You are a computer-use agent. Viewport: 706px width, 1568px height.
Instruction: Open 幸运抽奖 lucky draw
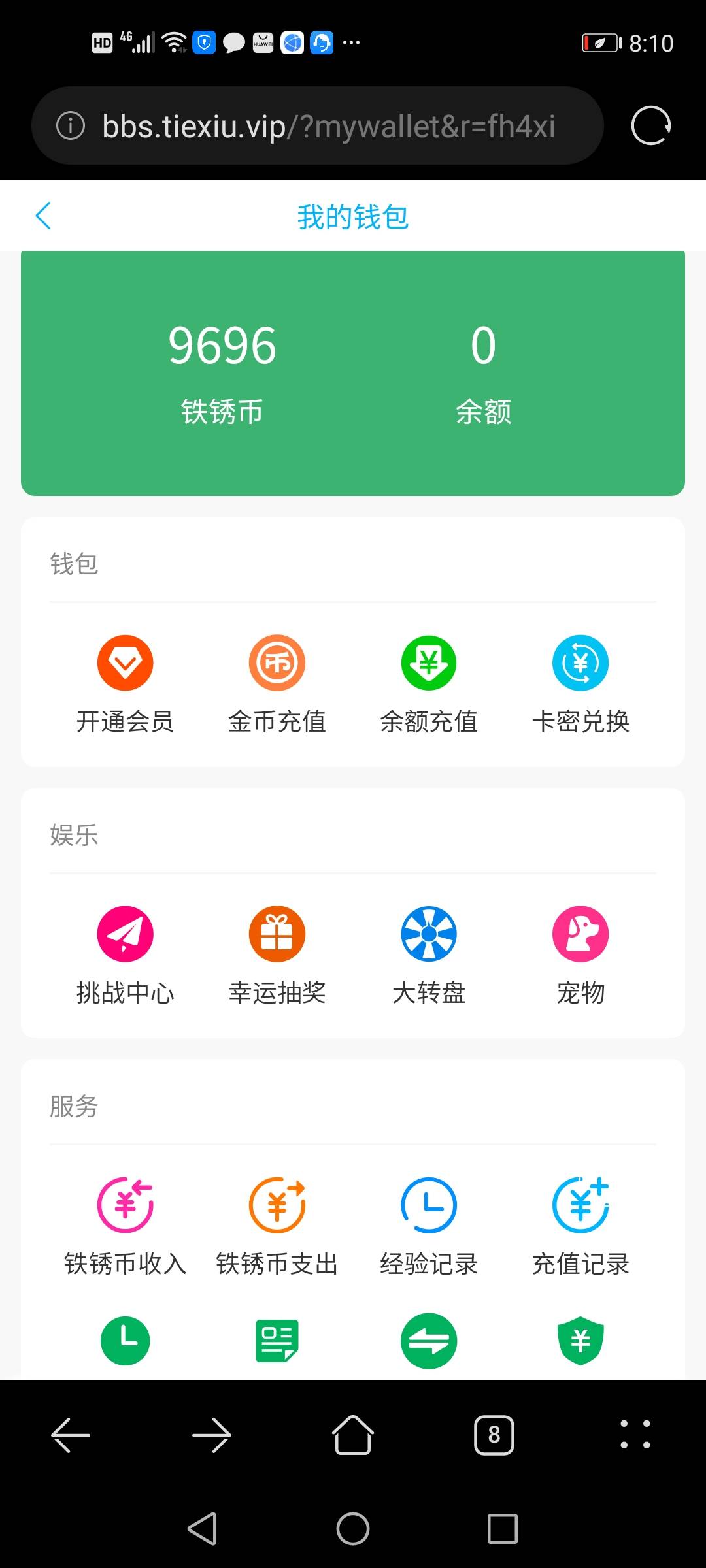tap(277, 955)
